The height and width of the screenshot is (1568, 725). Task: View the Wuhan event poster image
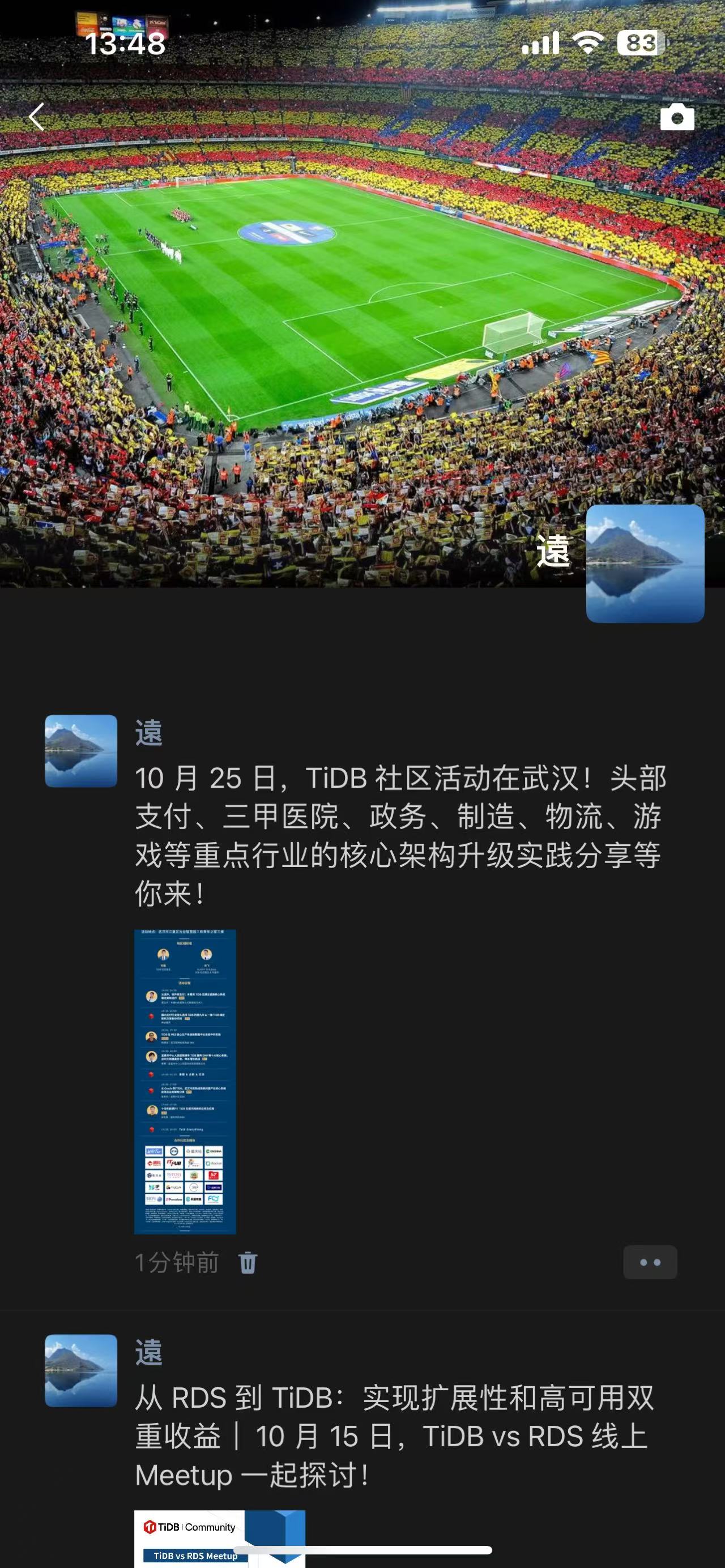pos(185,1081)
